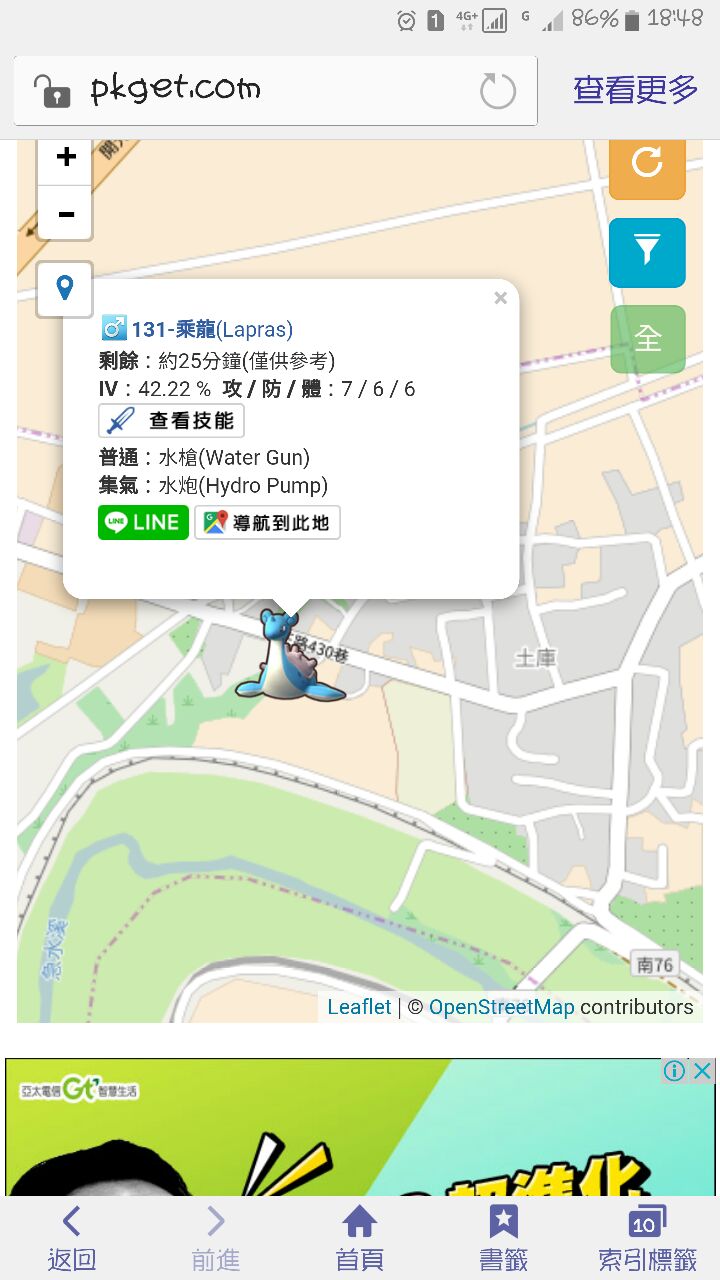Open the 131-乘龍(Lapras) link
The height and width of the screenshot is (1280, 720).
pyautogui.click(x=212, y=330)
